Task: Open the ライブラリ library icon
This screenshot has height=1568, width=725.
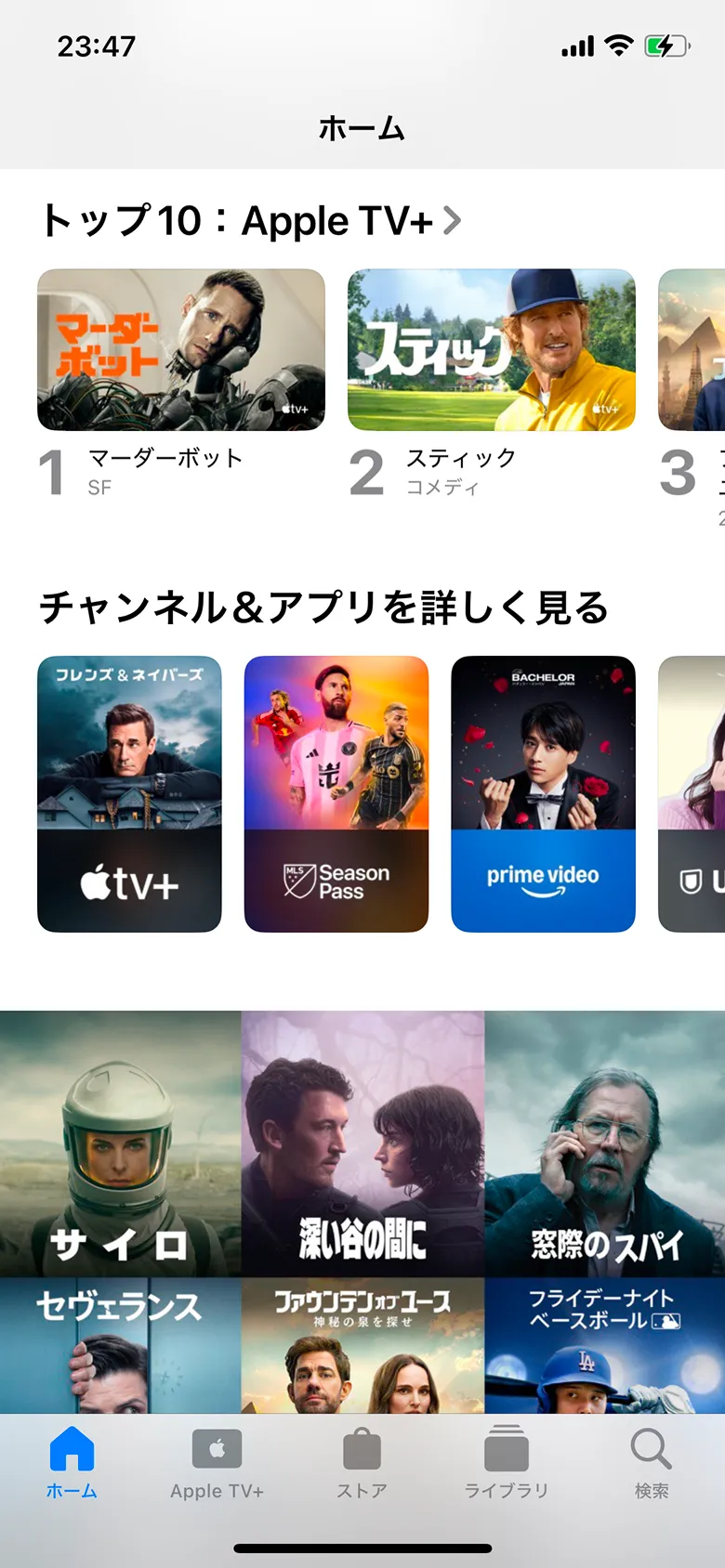Action: pos(505,1448)
